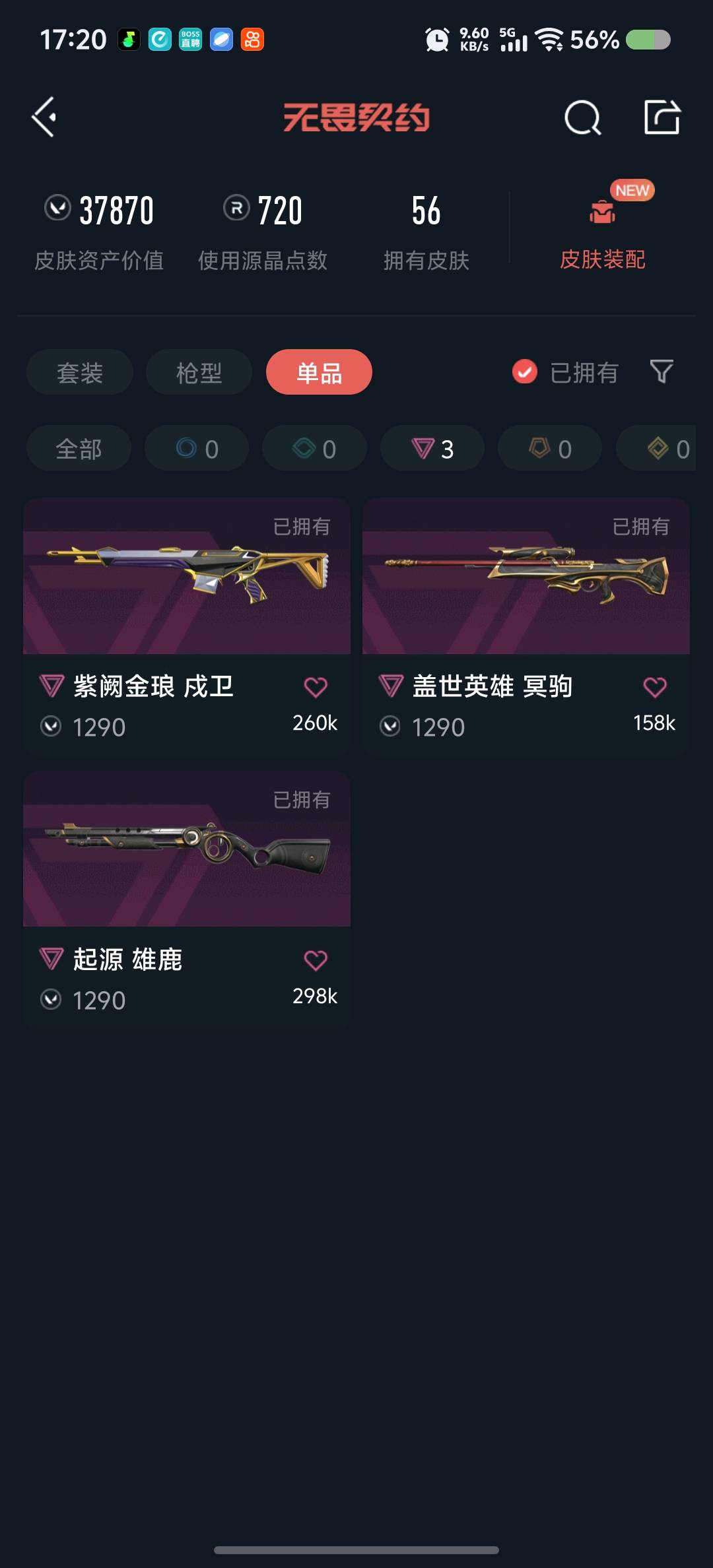Screen dimensions: 713x1568
Task: Open 皮肤装配 skin loadout
Action: (x=602, y=228)
